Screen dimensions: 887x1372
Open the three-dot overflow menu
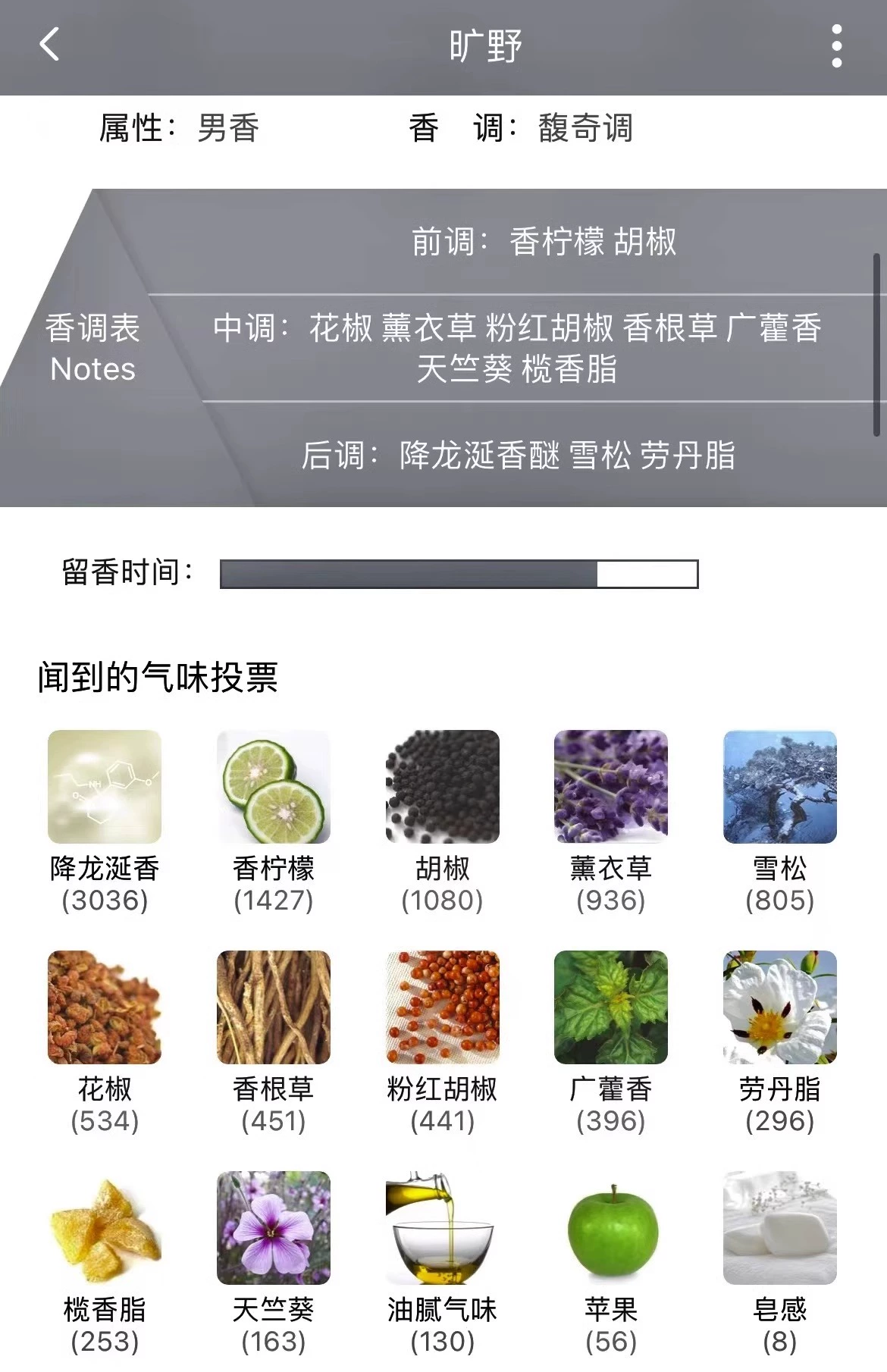tap(837, 45)
